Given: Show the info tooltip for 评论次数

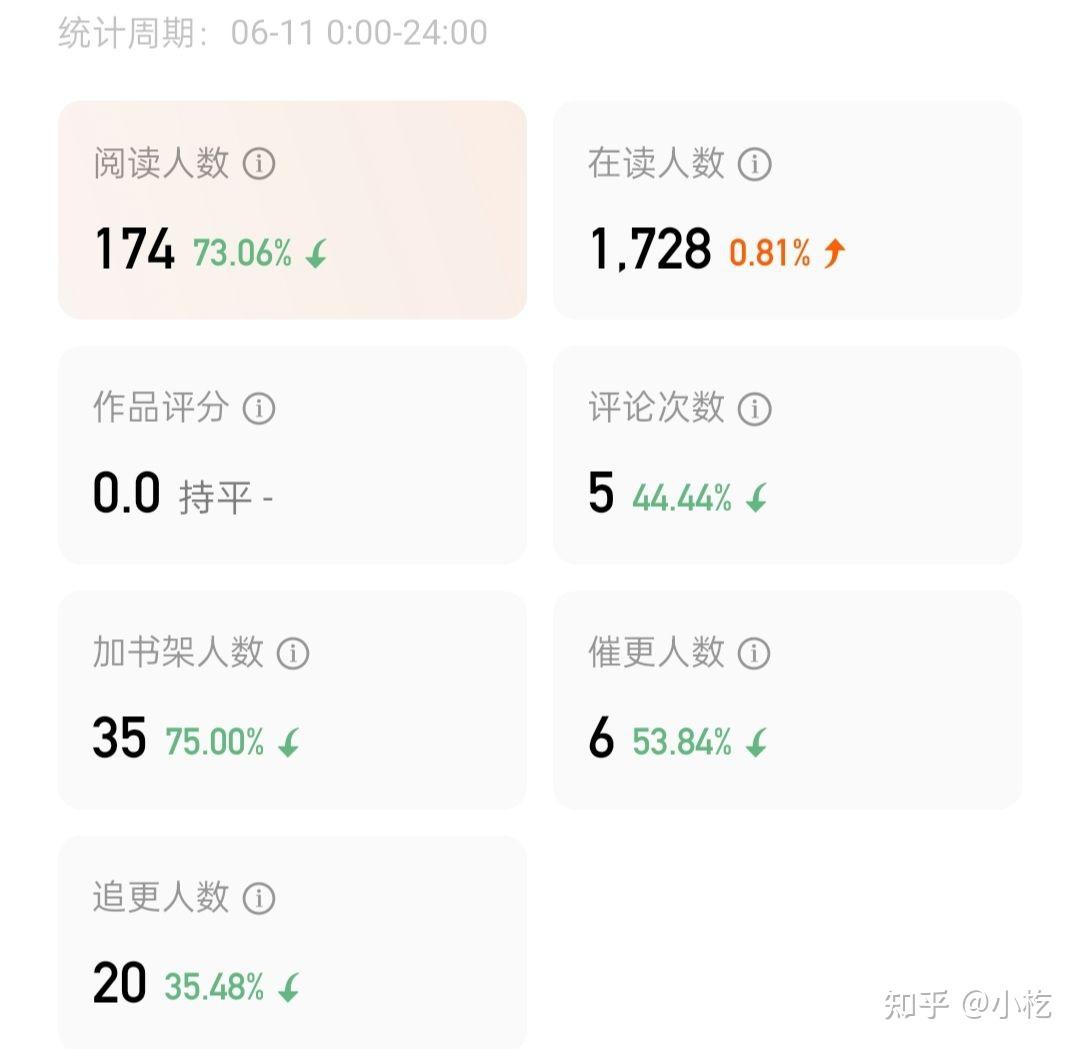Looking at the screenshot, I should tap(754, 408).
